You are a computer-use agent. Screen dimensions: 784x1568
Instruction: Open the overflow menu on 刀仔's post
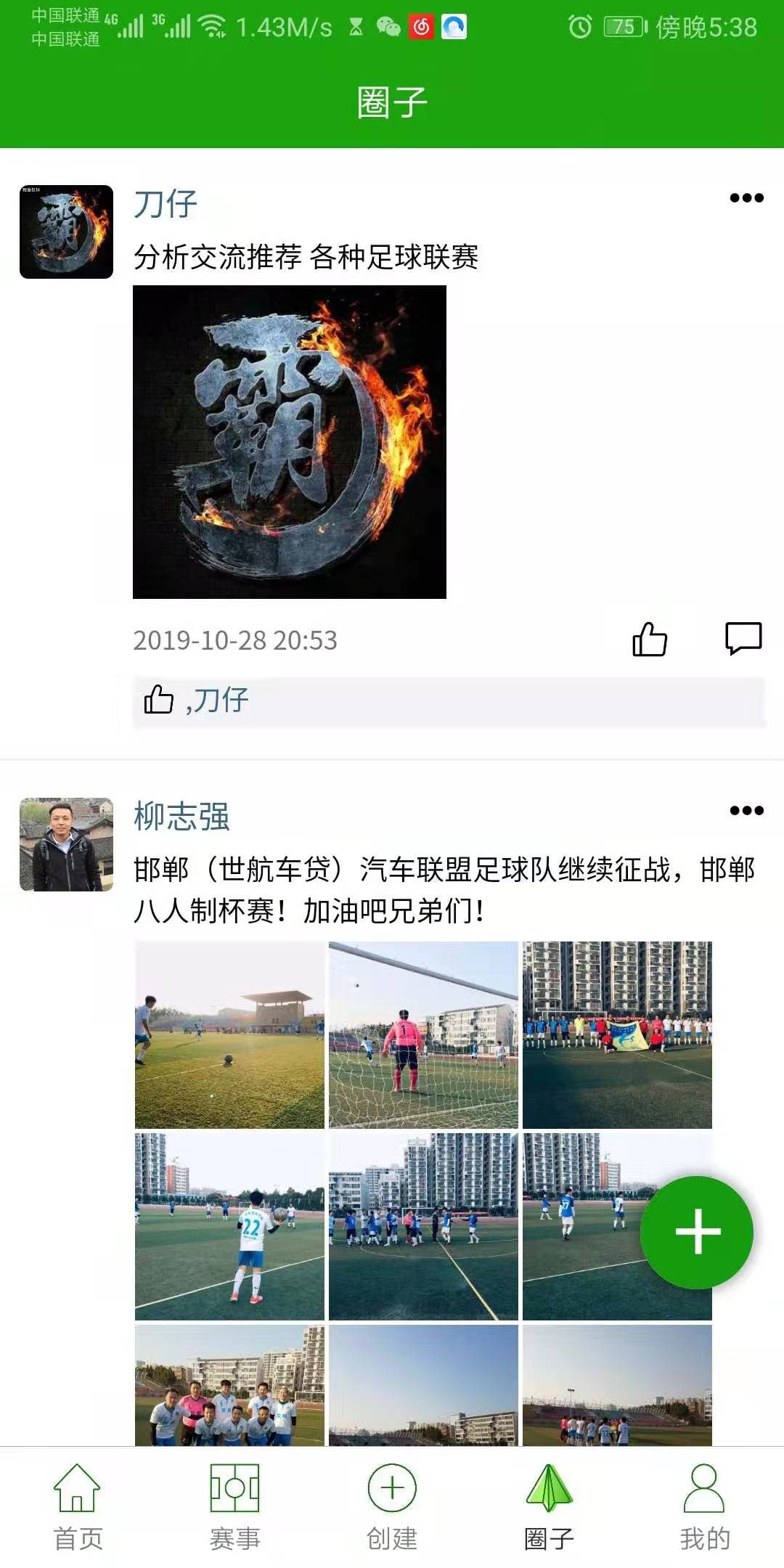pos(746,198)
